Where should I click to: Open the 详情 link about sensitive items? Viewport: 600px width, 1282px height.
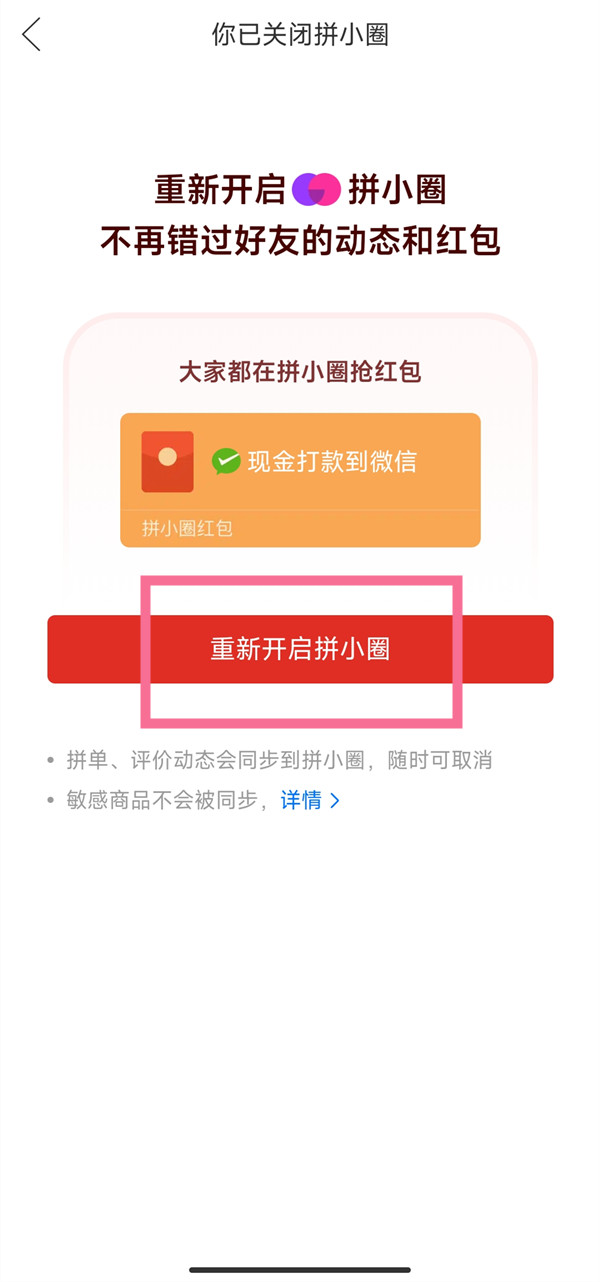310,800
